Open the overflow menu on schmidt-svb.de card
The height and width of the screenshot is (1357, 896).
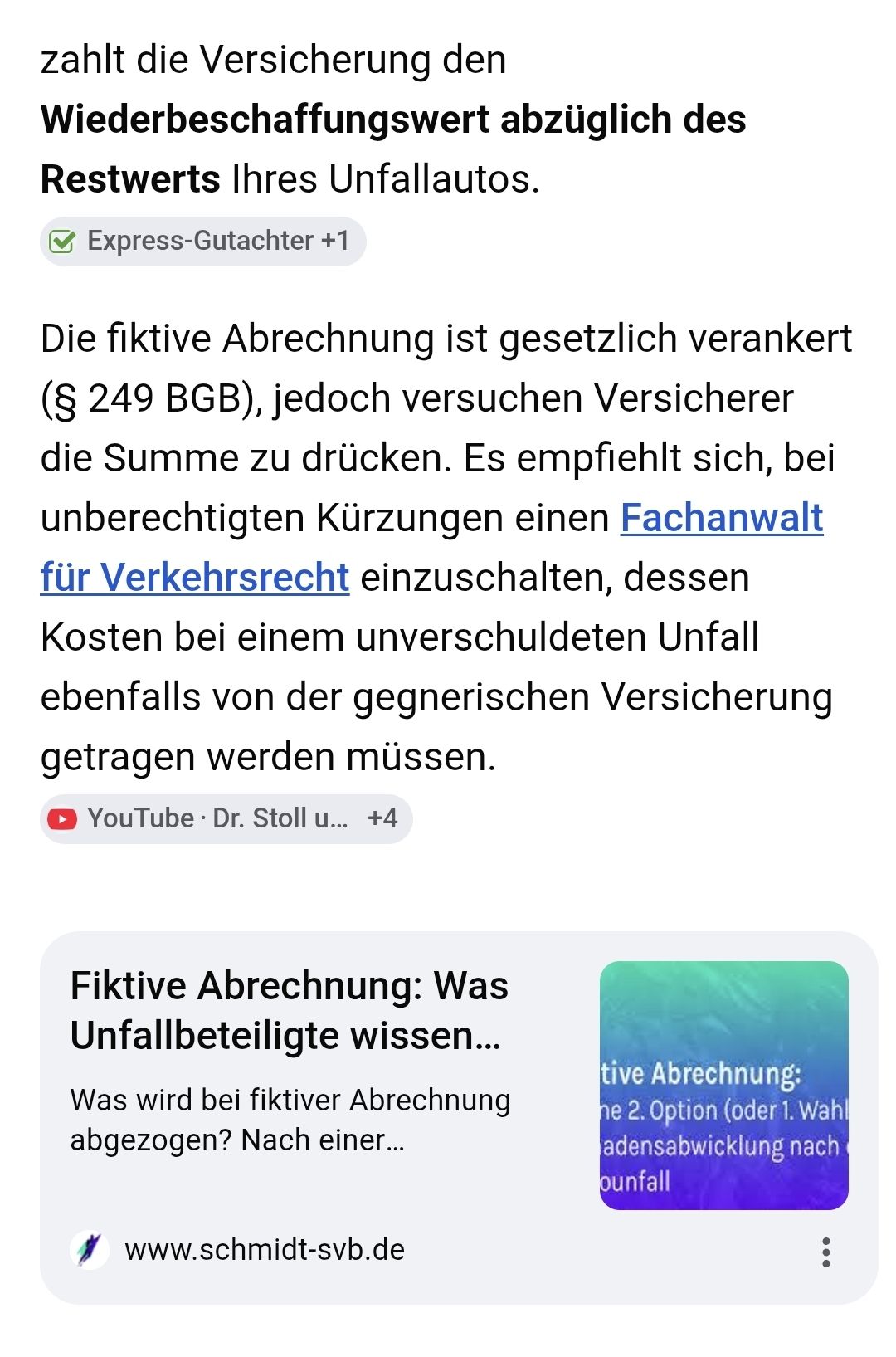825,1251
